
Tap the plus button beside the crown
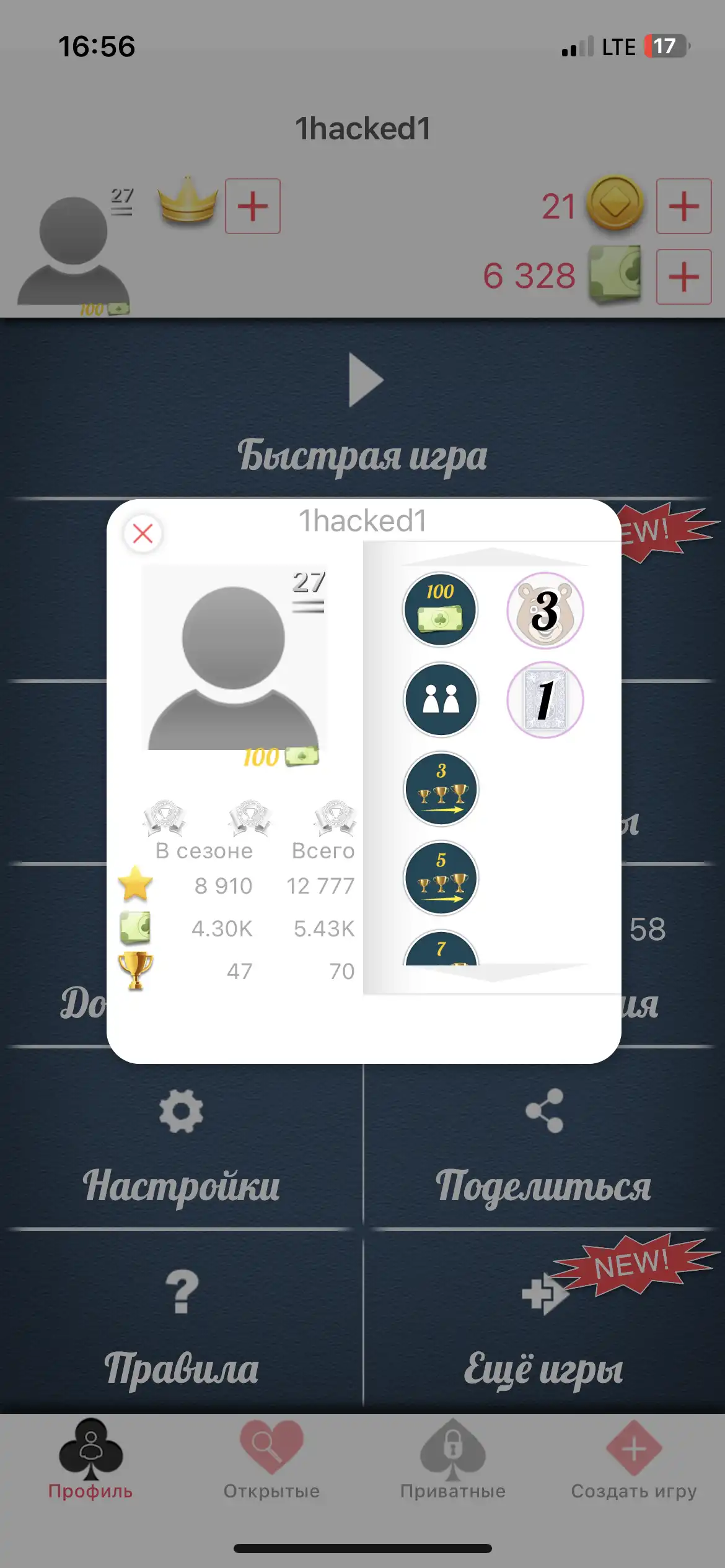tap(252, 206)
